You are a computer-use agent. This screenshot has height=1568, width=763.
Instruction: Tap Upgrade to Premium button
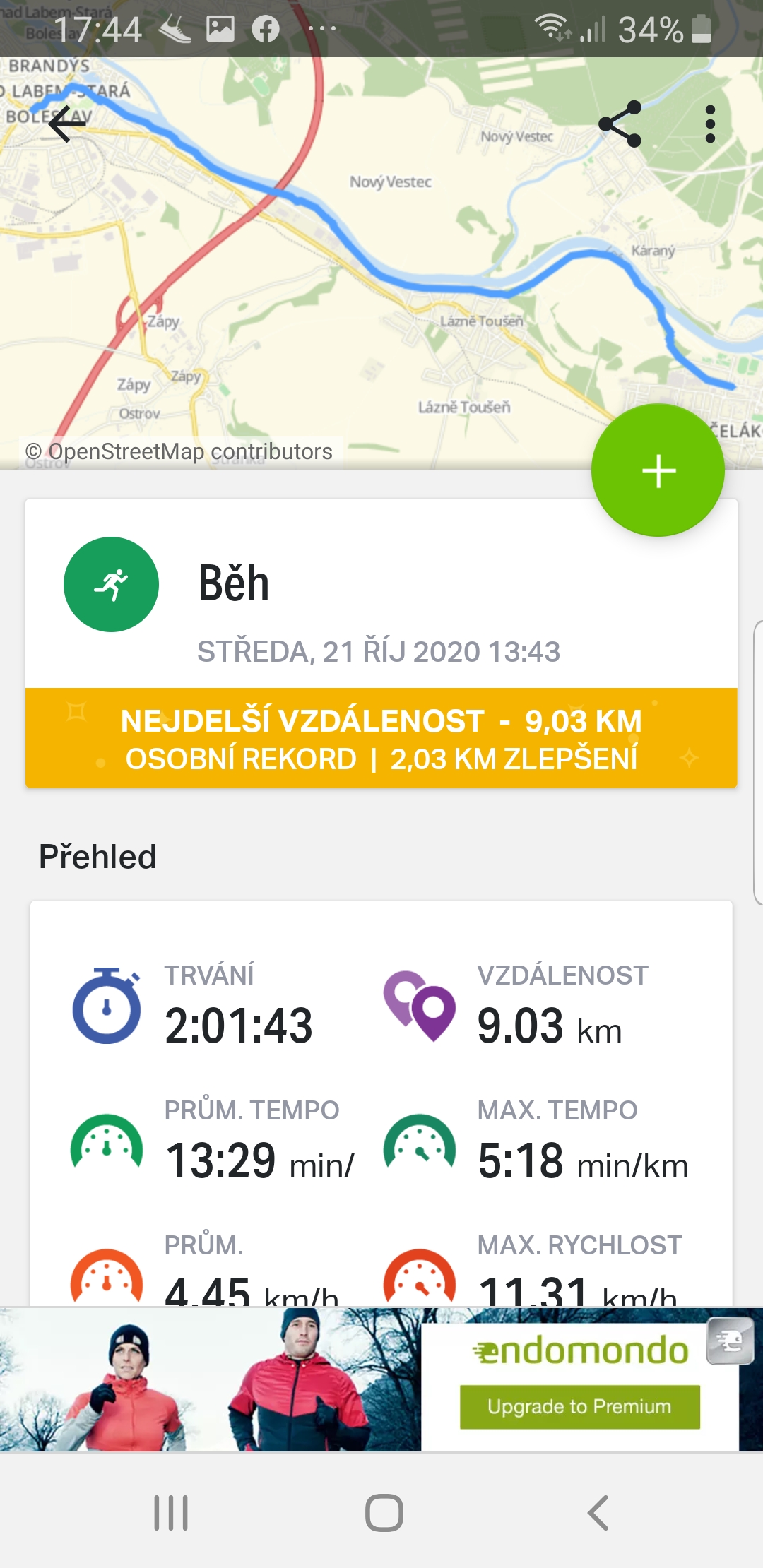coord(579,1406)
